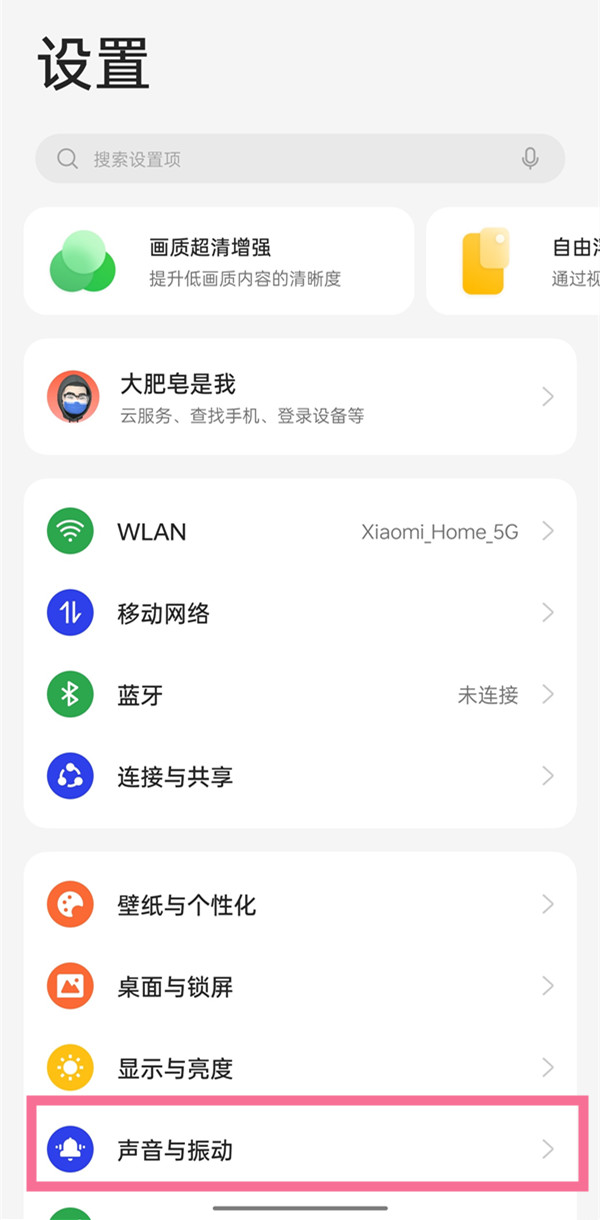Image resolution: width=600 pixels, height=1220 pixels.
Task: Open 壁纸与个性化 settings
Action: click(x=300, y=905)
